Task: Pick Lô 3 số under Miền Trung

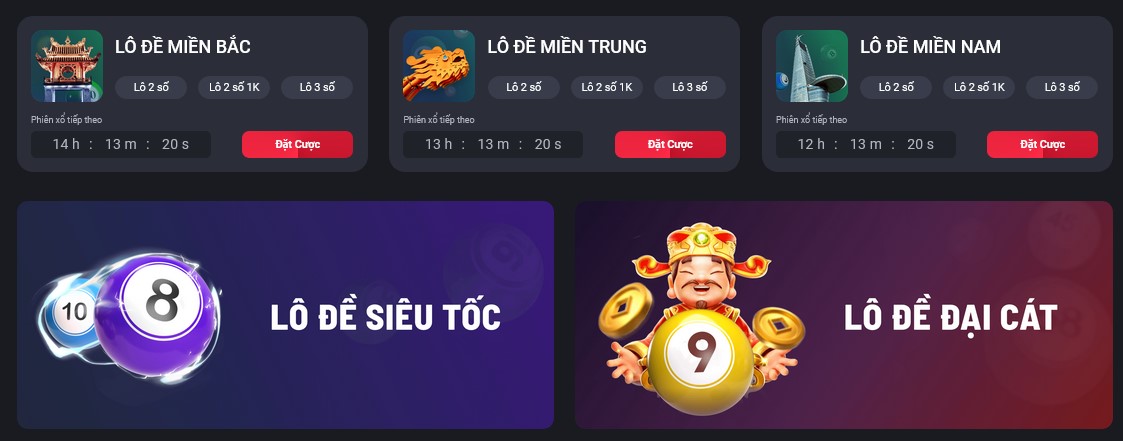Action: click(x=689, y=87)
